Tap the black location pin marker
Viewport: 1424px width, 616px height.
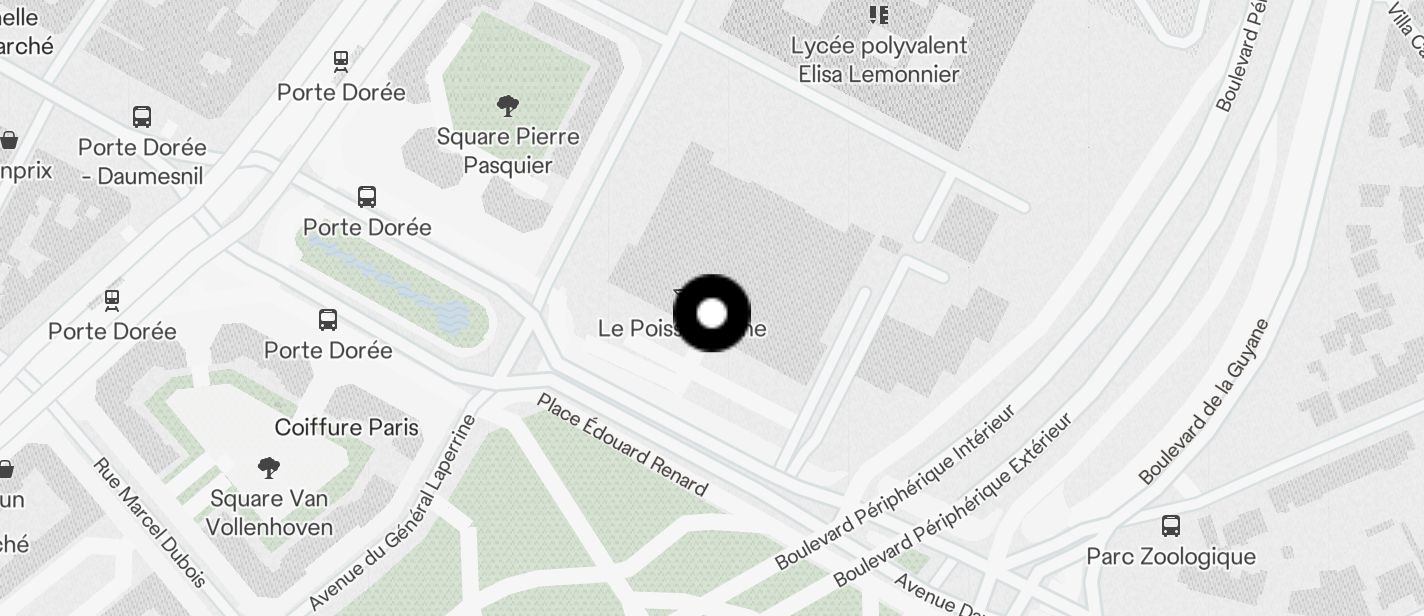(712, 314)
